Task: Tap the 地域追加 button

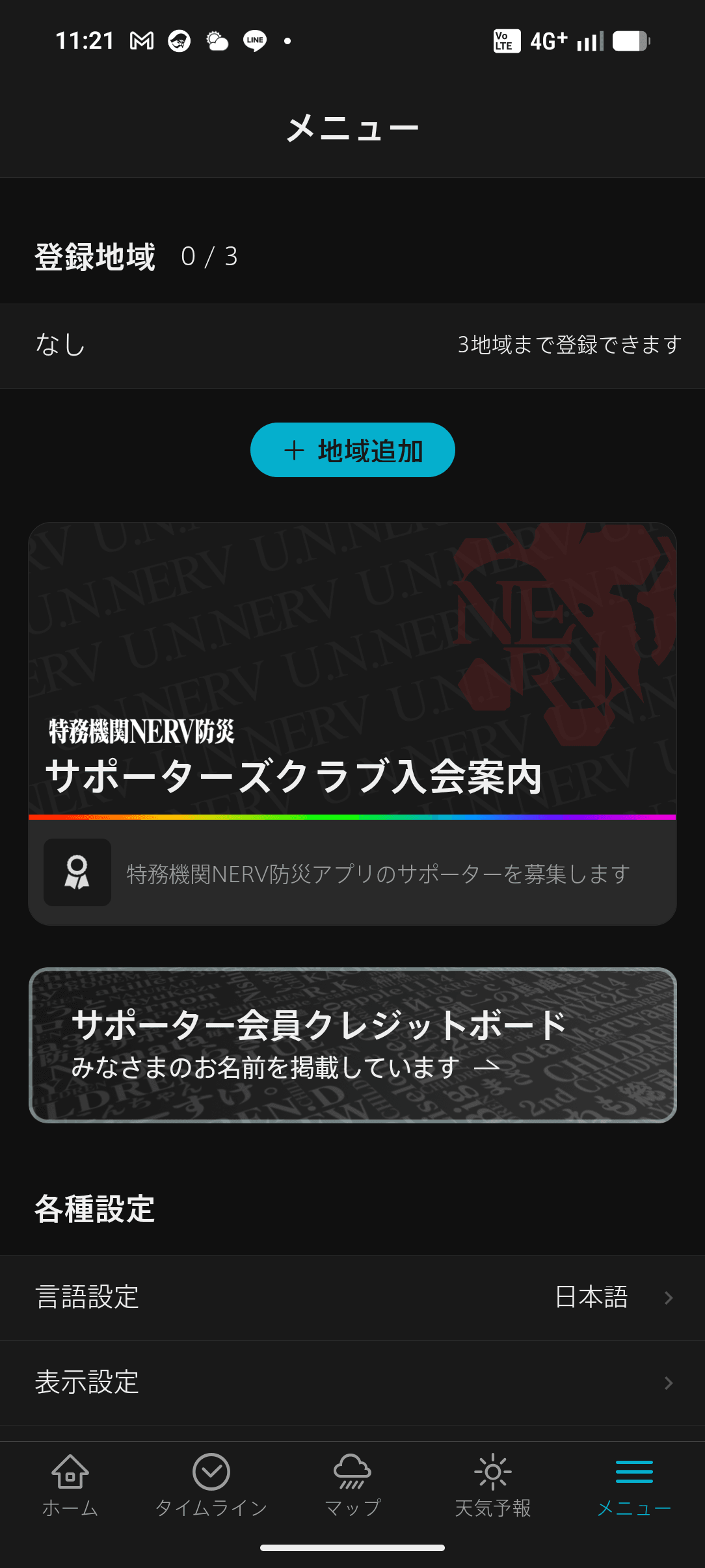Action: 352,450
